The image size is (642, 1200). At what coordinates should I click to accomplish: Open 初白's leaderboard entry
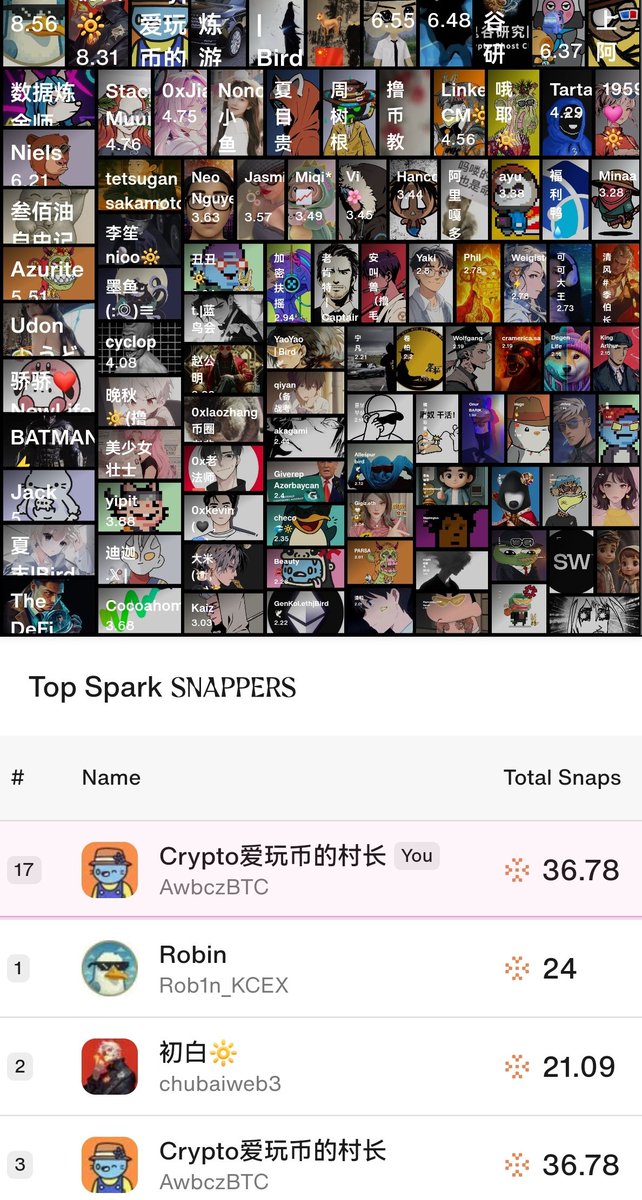click(x=320, y=1066)
